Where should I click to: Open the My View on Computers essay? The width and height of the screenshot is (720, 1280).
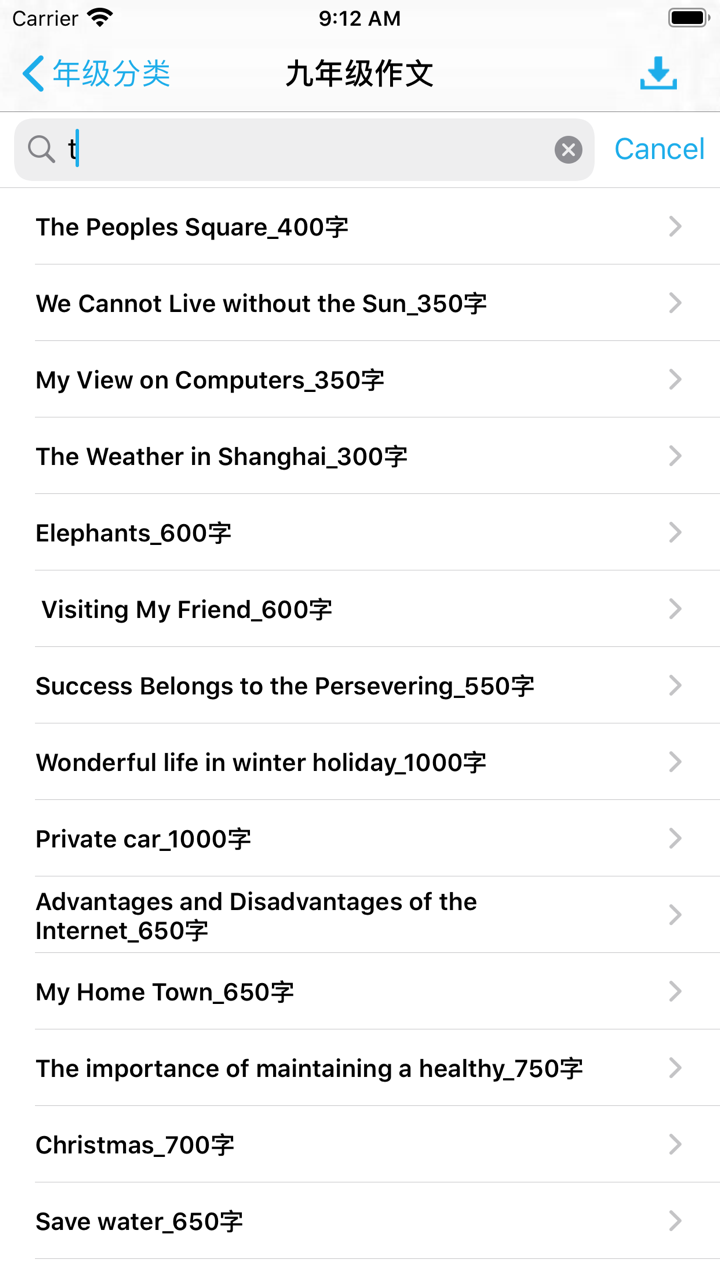point(210,380)
